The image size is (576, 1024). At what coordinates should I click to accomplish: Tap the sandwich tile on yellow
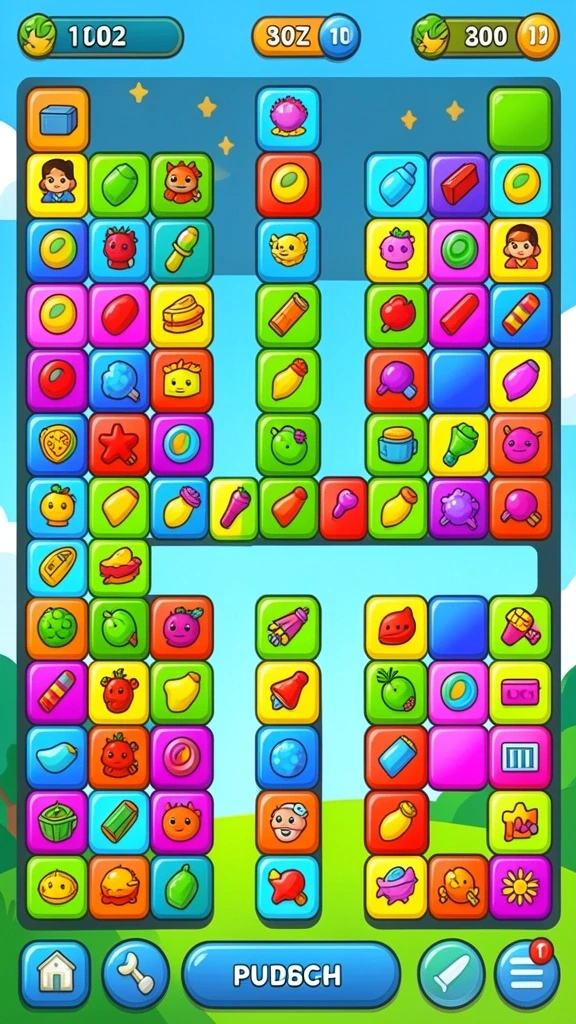(182, 315)
